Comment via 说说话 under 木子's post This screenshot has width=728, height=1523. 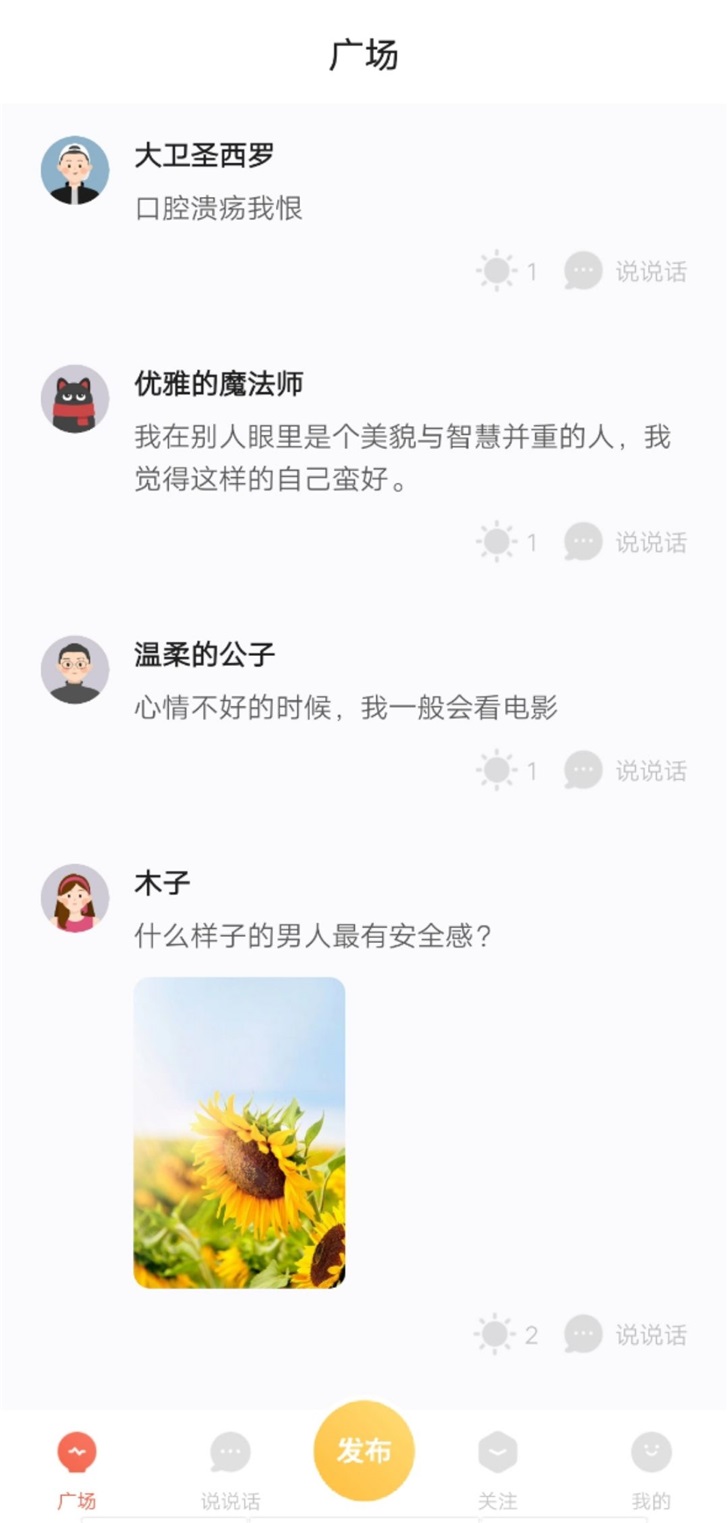626,1334
